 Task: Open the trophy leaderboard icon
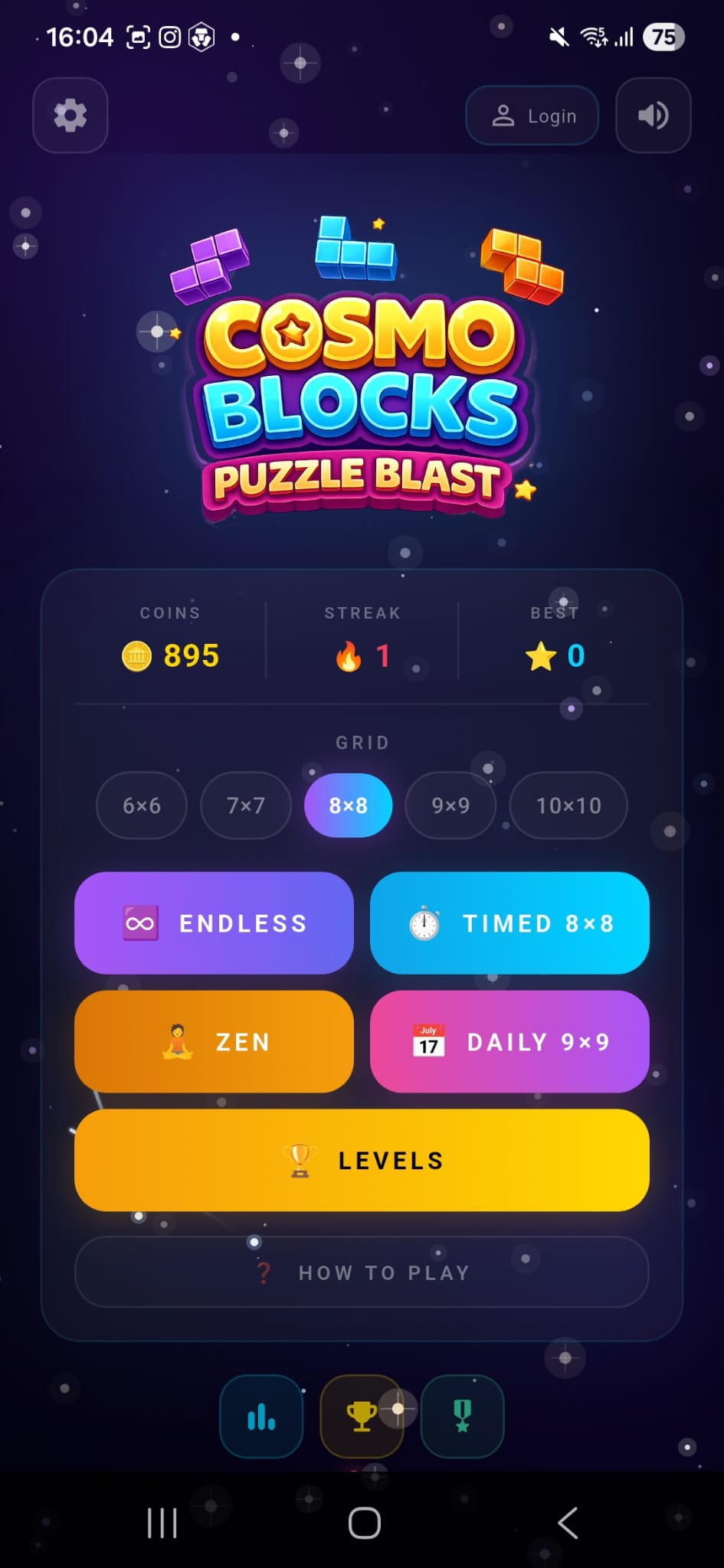click(362, 1416)
